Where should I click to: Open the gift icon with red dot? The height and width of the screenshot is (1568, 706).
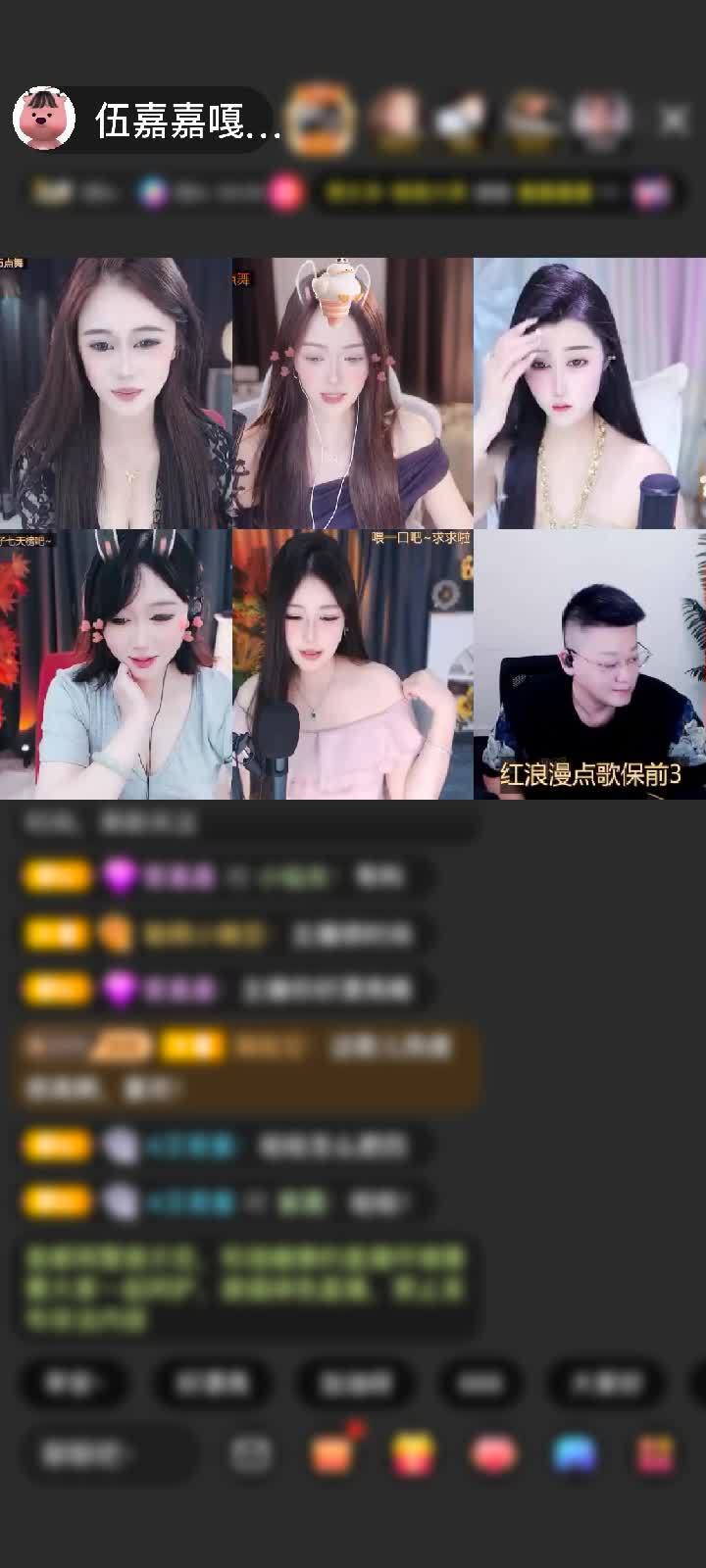pyautogui.click(x=333, y=1453)
